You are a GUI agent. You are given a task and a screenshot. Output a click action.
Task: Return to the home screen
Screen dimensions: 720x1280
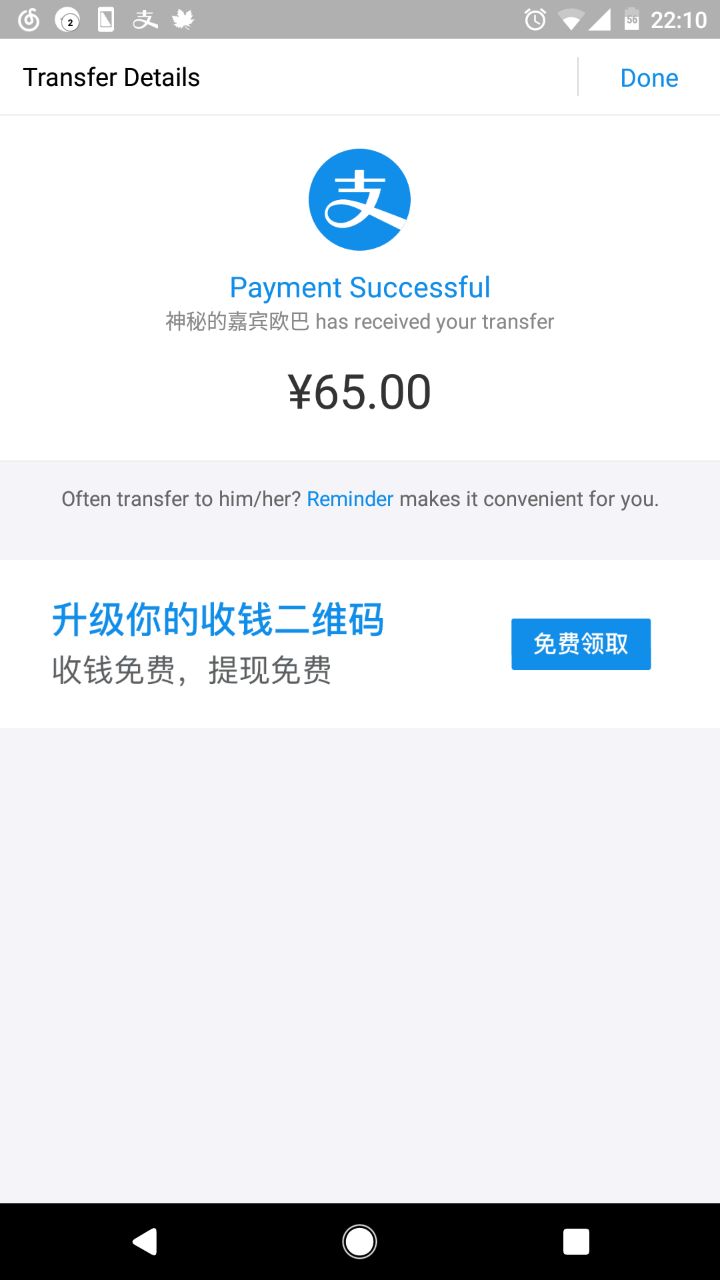point(360,1242)
